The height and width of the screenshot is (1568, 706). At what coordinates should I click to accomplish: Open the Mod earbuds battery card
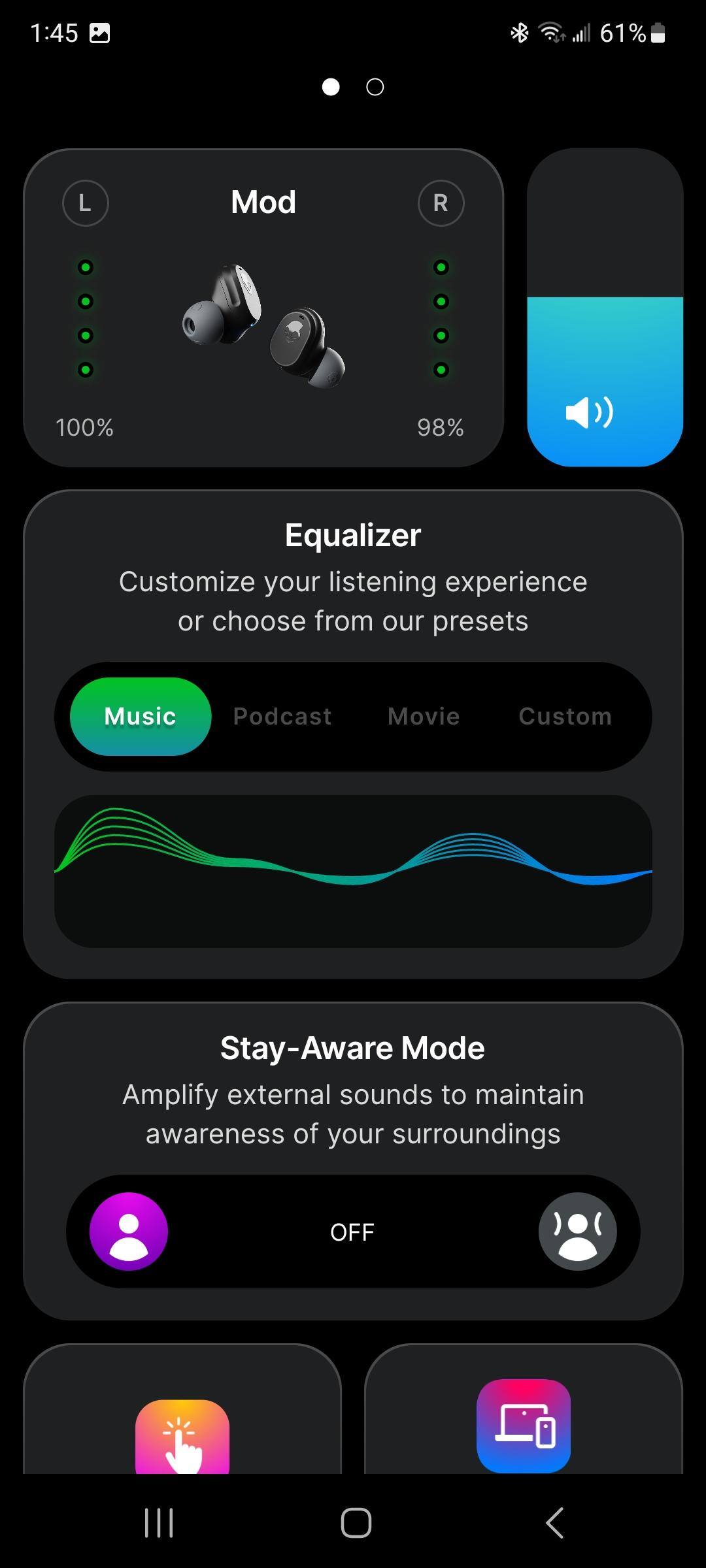click(263, 308)
